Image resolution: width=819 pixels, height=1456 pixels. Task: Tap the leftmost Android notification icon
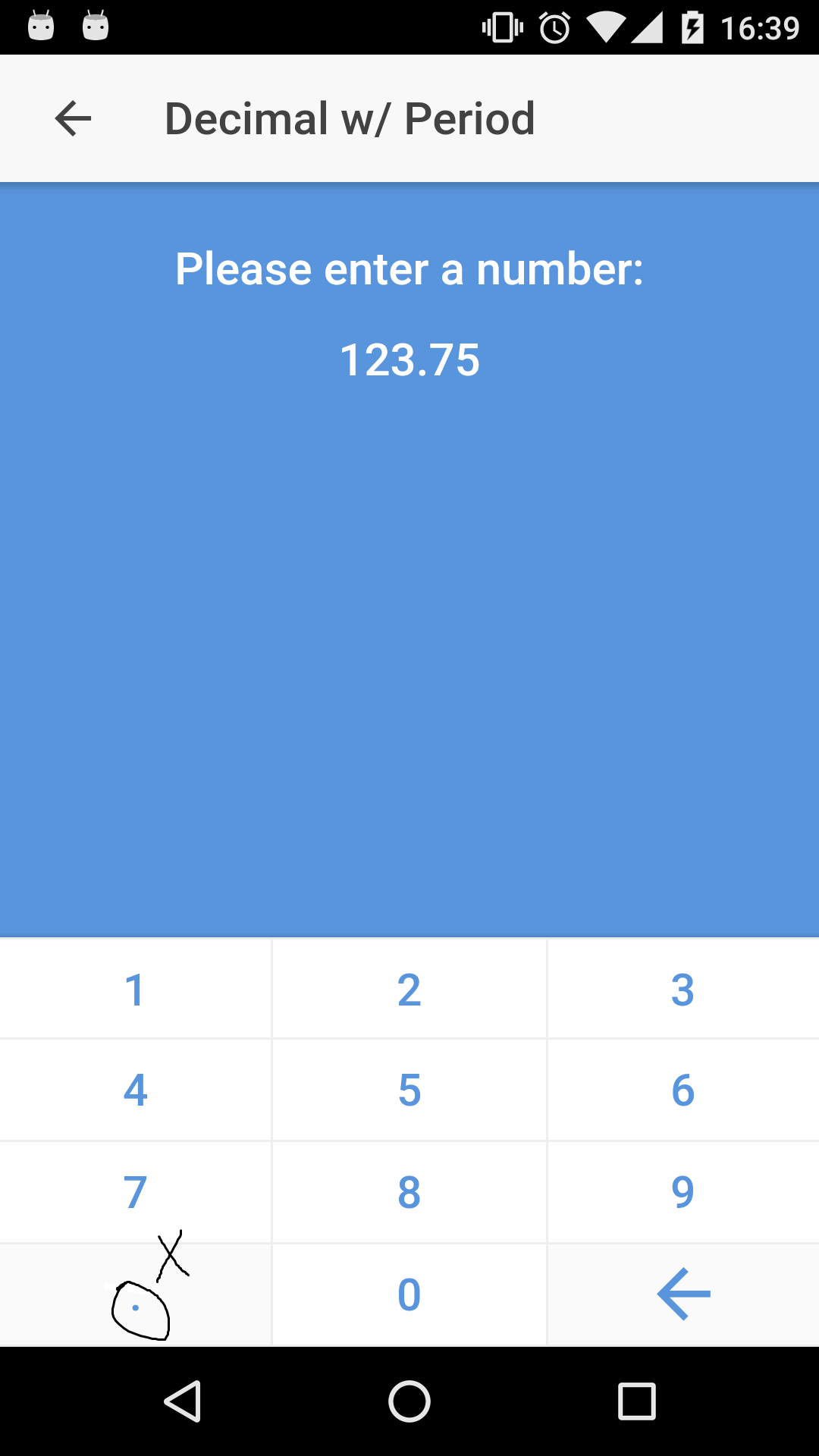(x=40, y=25)
